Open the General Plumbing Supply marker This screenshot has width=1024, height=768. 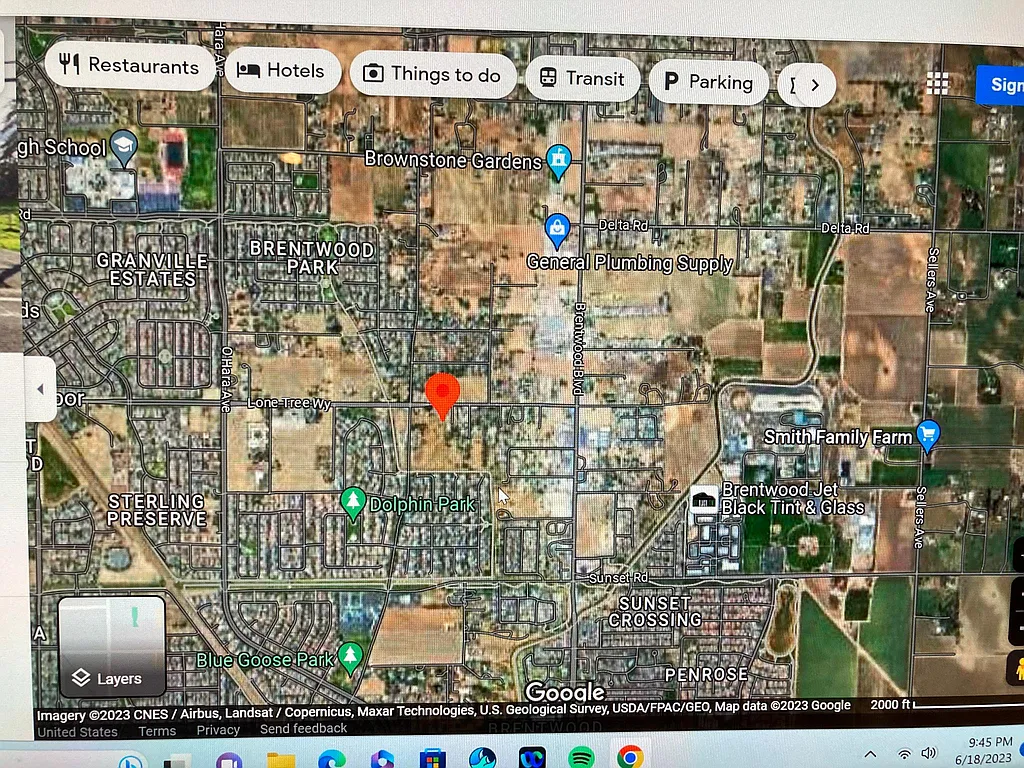(556, 230)
